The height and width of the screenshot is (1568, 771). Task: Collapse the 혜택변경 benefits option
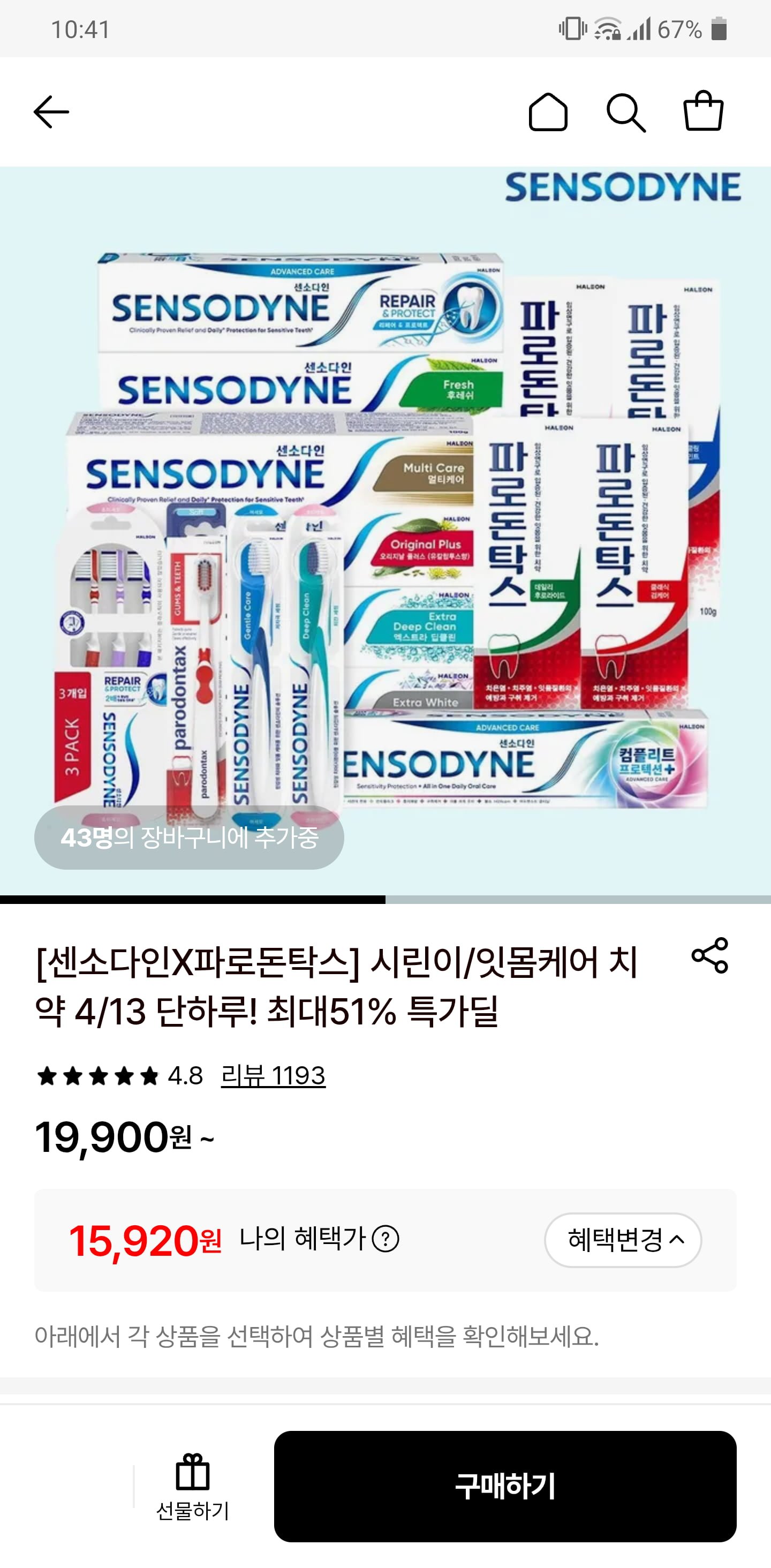(x=623, y=1239)
